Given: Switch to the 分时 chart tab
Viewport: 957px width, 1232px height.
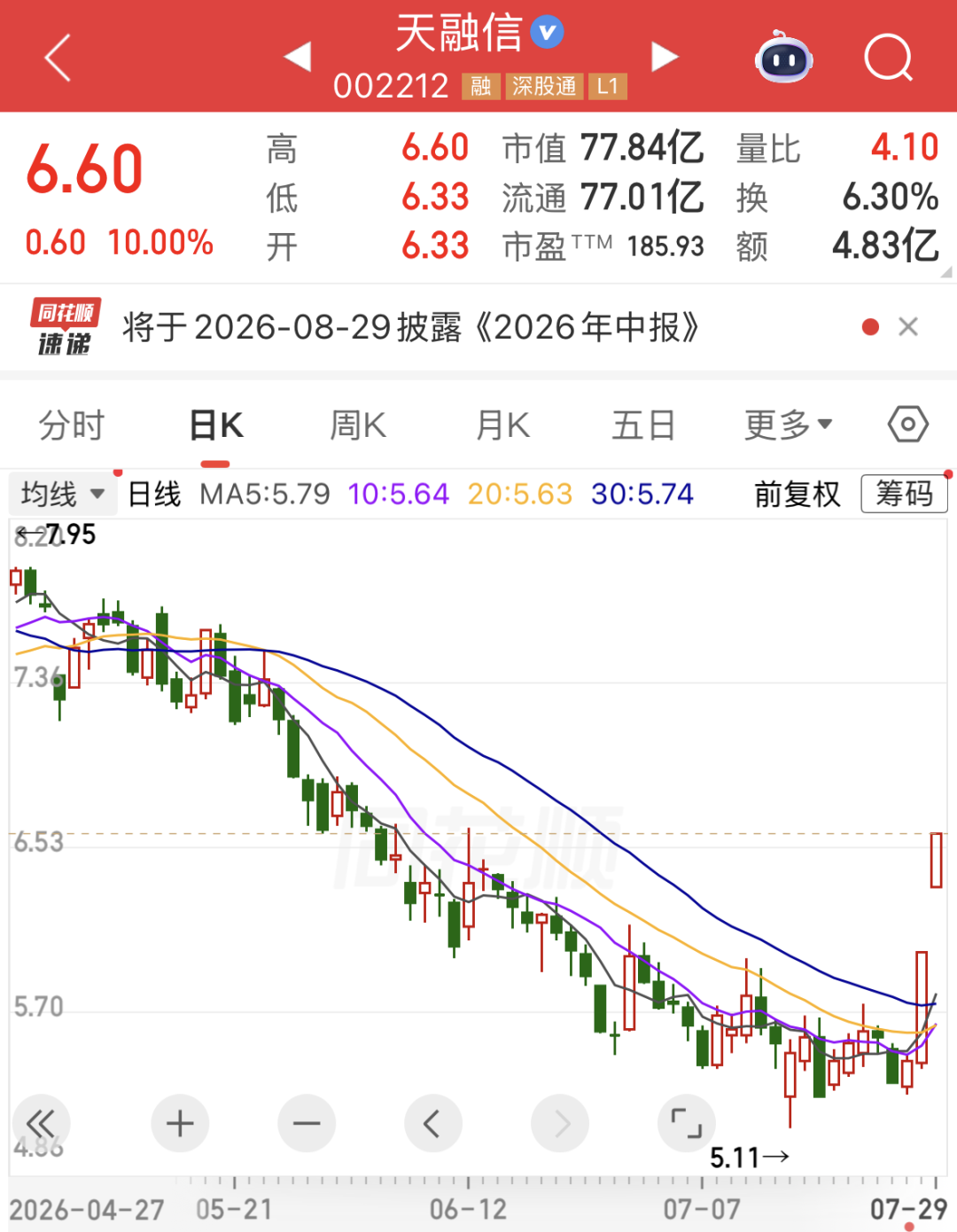Looking at the screenshot, I should coord(72,425).
